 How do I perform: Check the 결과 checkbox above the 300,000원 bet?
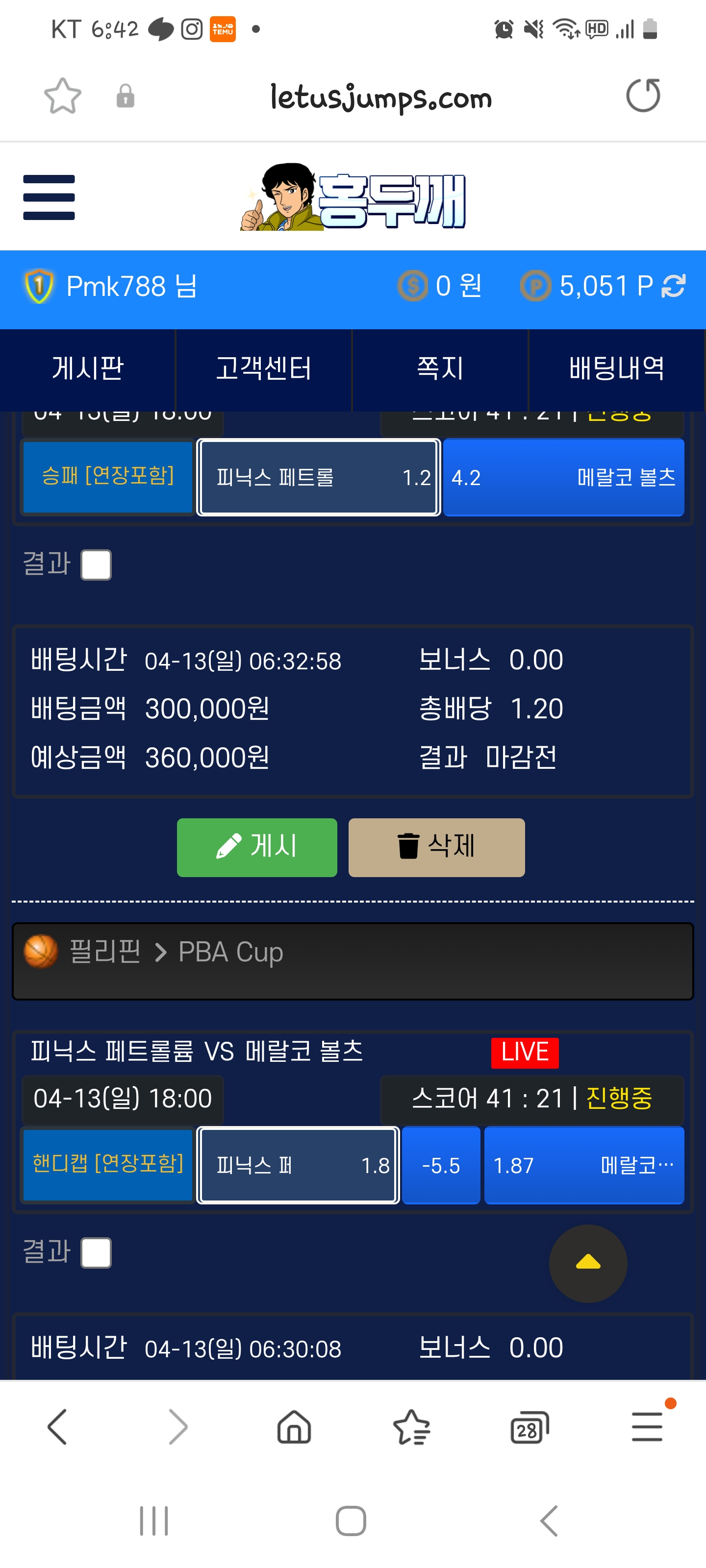(96, 565)
